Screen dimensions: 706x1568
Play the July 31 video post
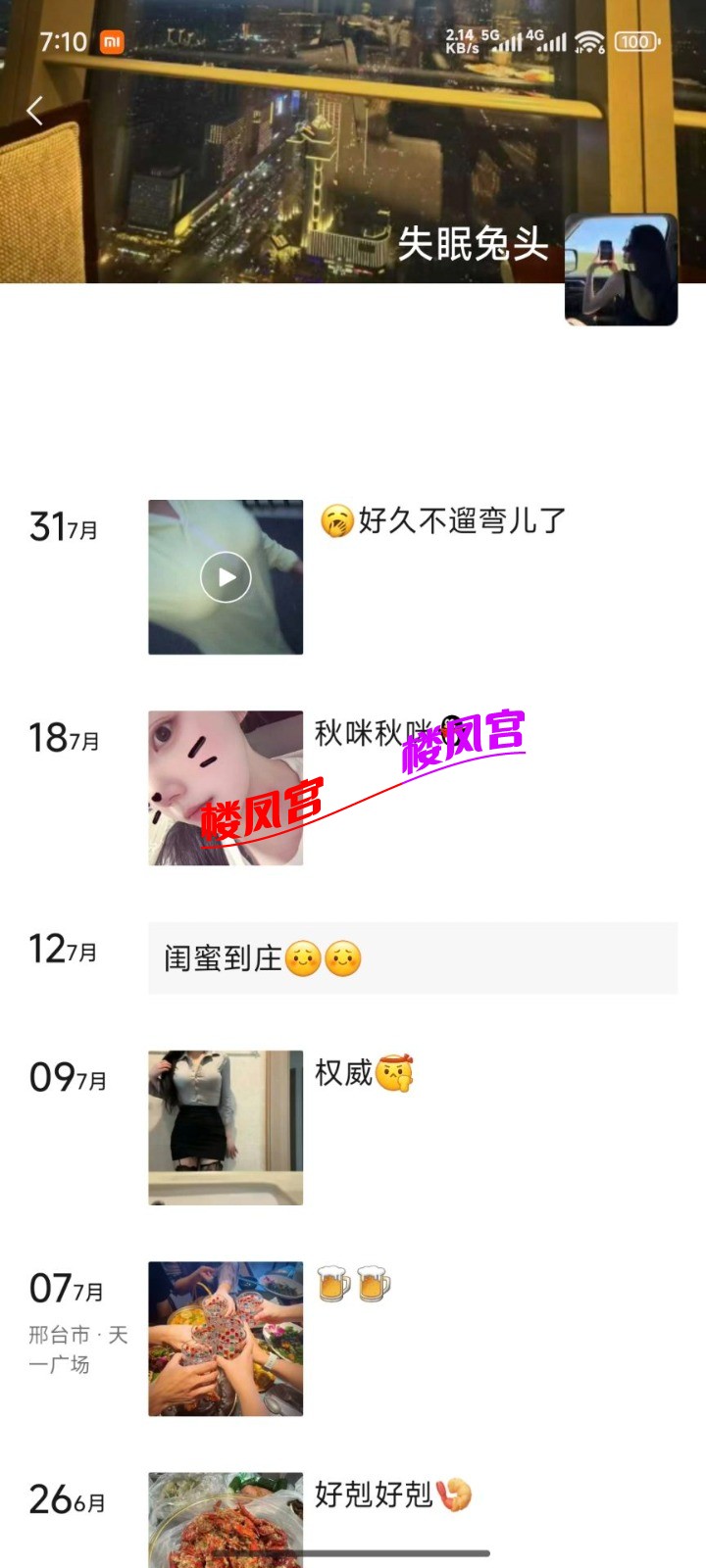(x=226, y=577)
